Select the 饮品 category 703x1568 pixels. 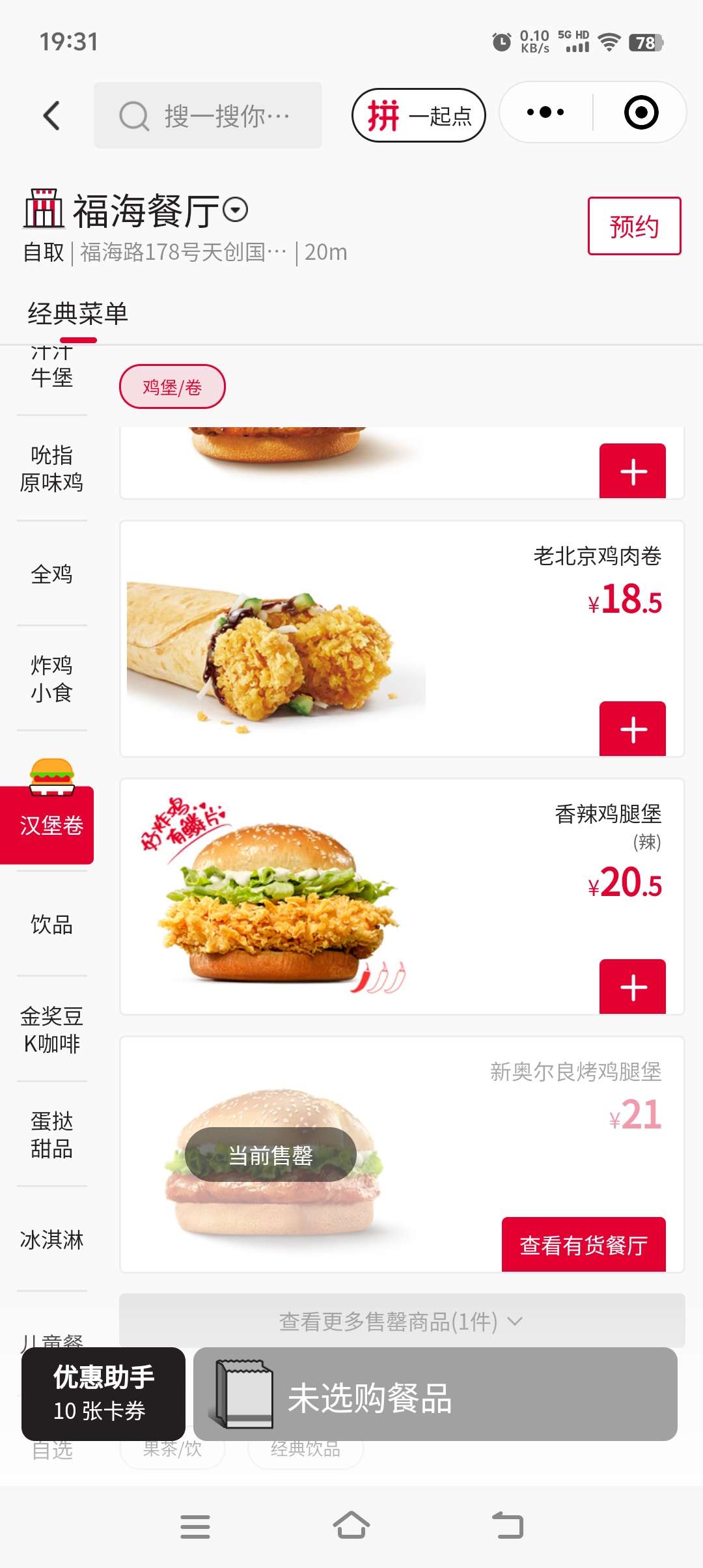click(51, 924)
